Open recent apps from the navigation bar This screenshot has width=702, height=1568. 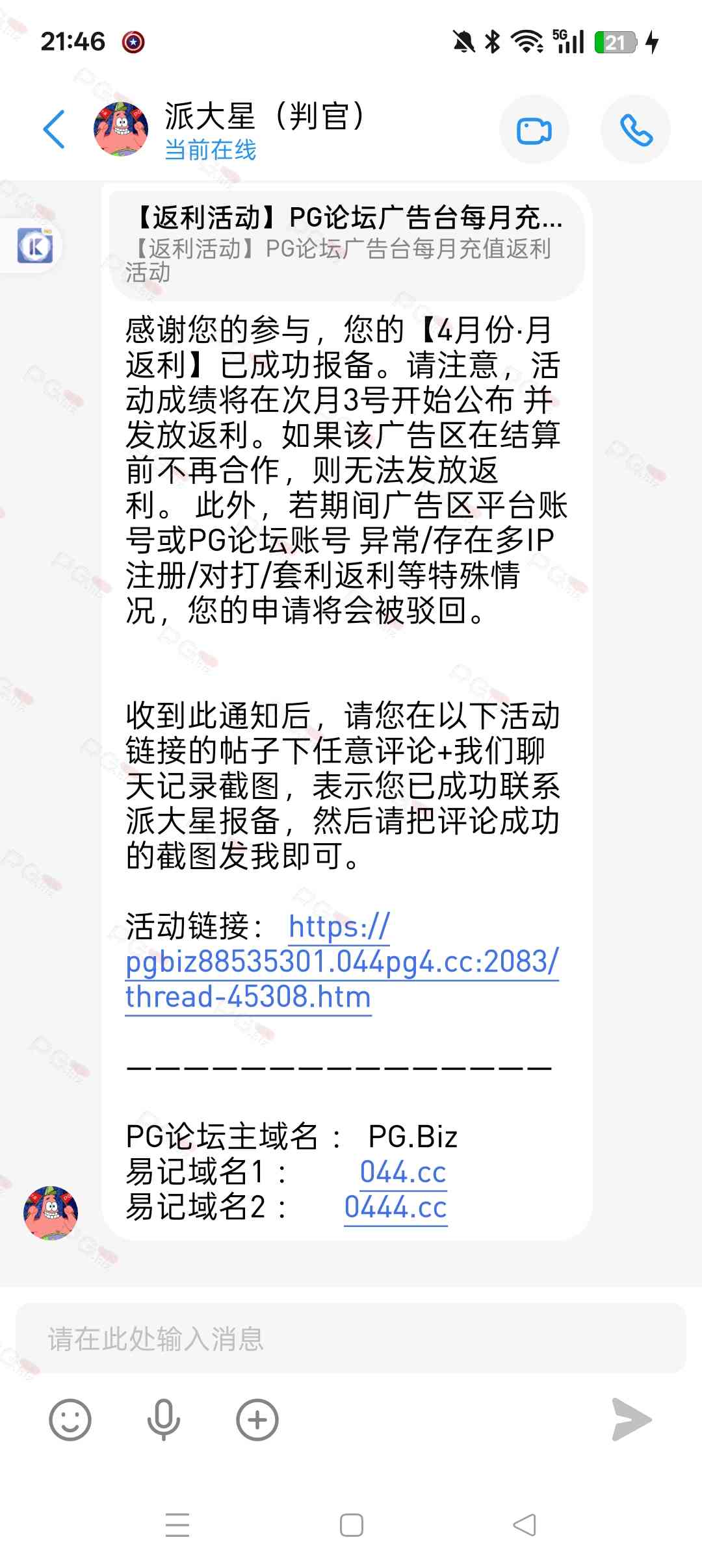(x=177, y=1525)
